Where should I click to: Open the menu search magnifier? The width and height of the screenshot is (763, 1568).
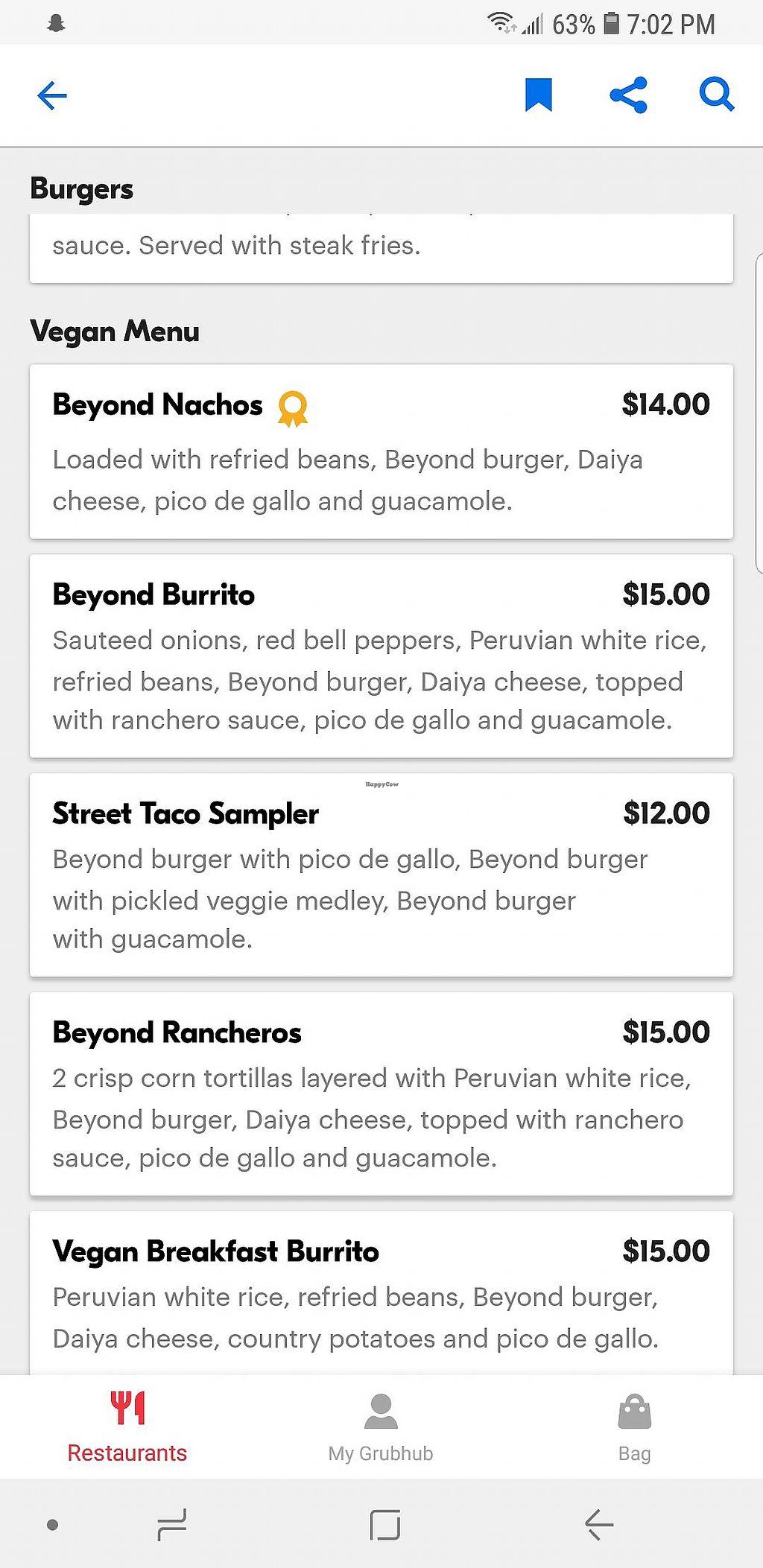717,95
